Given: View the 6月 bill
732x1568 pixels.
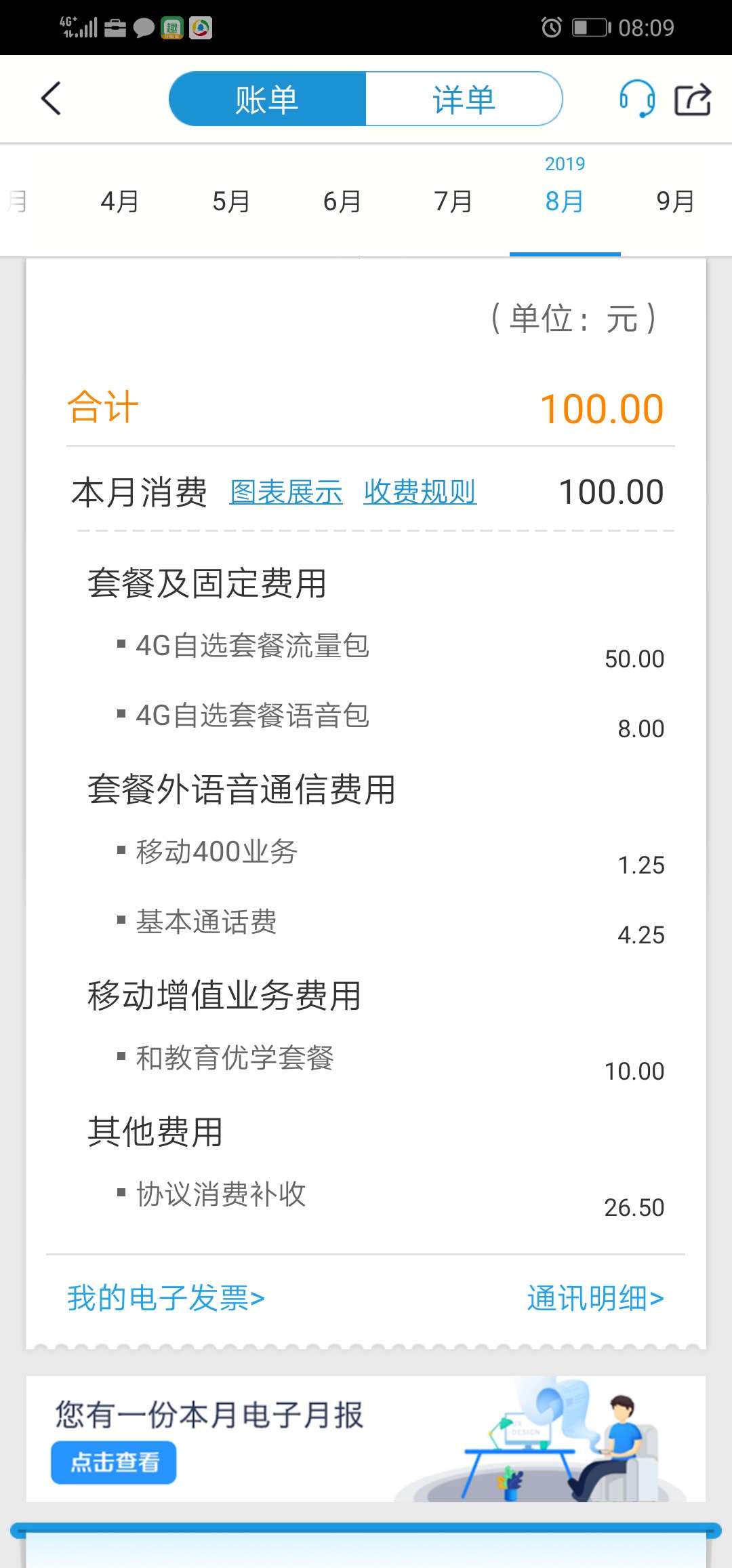Looking at the screenshot, I should [342, 201].
